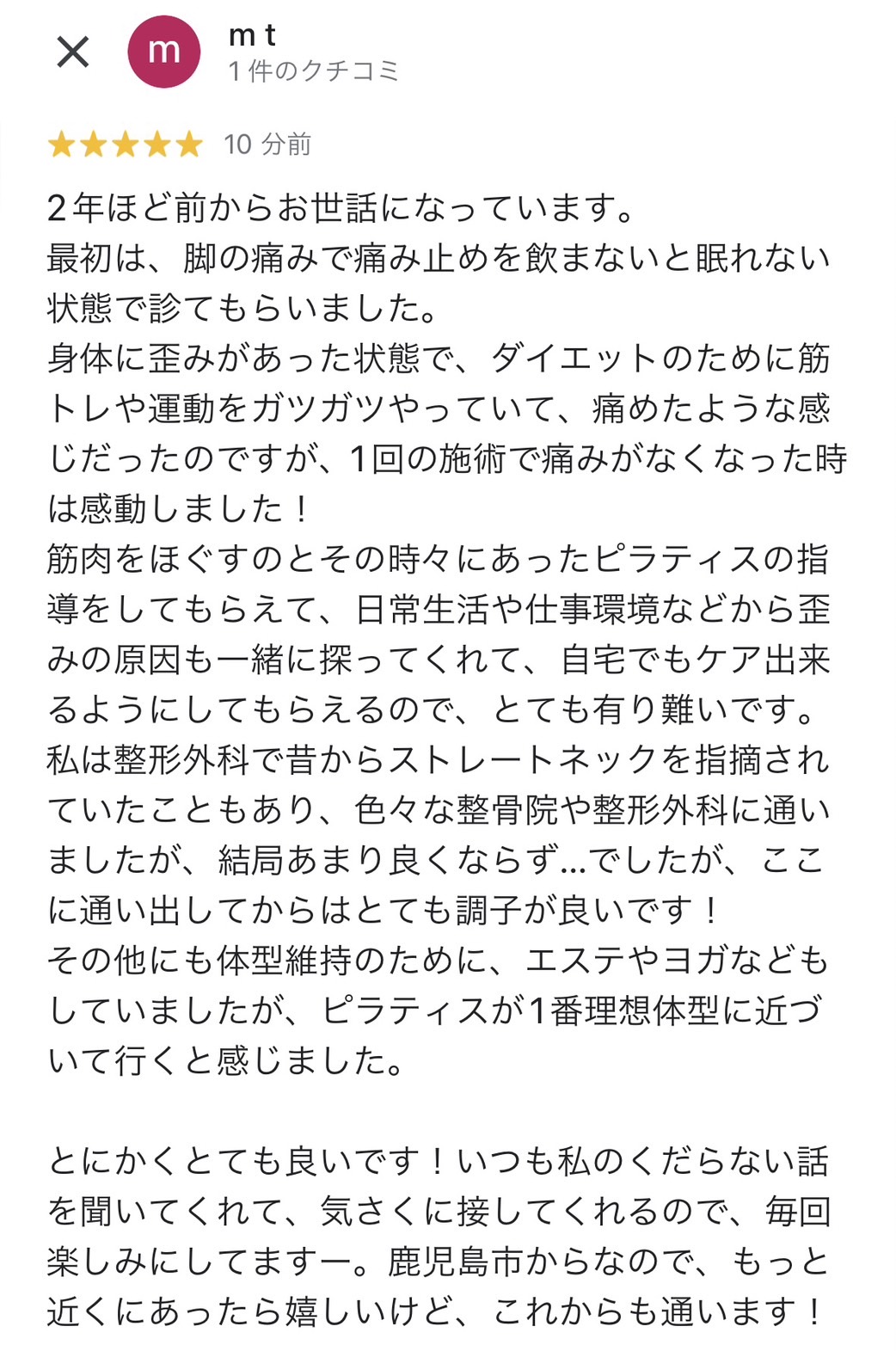
Task: Open reviewer m t's profile avatar
Action: pyautogui.click(x=164, y=52)
